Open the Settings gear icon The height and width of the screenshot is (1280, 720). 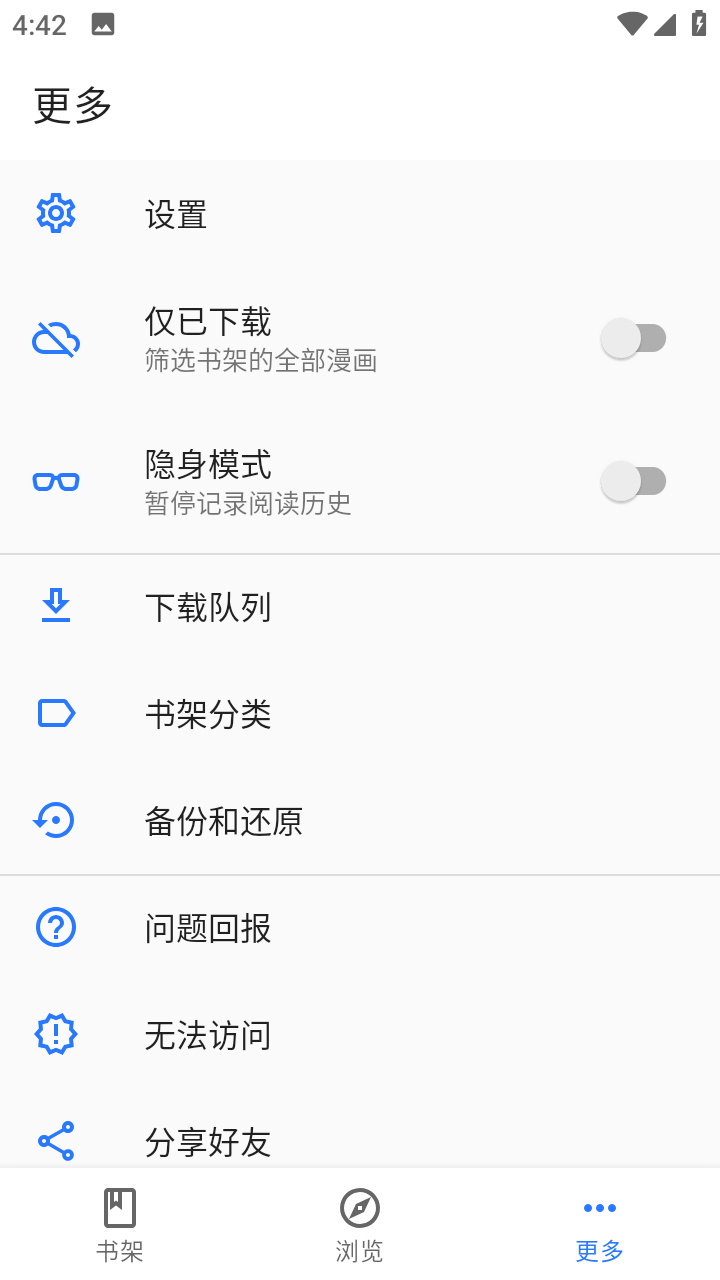pyautogui.click(x=56, y=213)
